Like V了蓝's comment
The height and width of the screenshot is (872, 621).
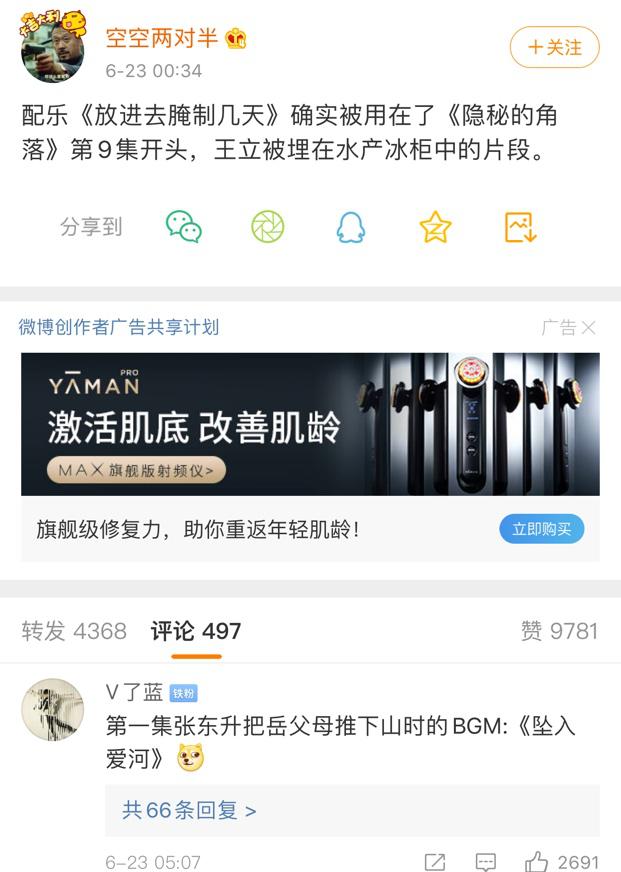point(537,861)
